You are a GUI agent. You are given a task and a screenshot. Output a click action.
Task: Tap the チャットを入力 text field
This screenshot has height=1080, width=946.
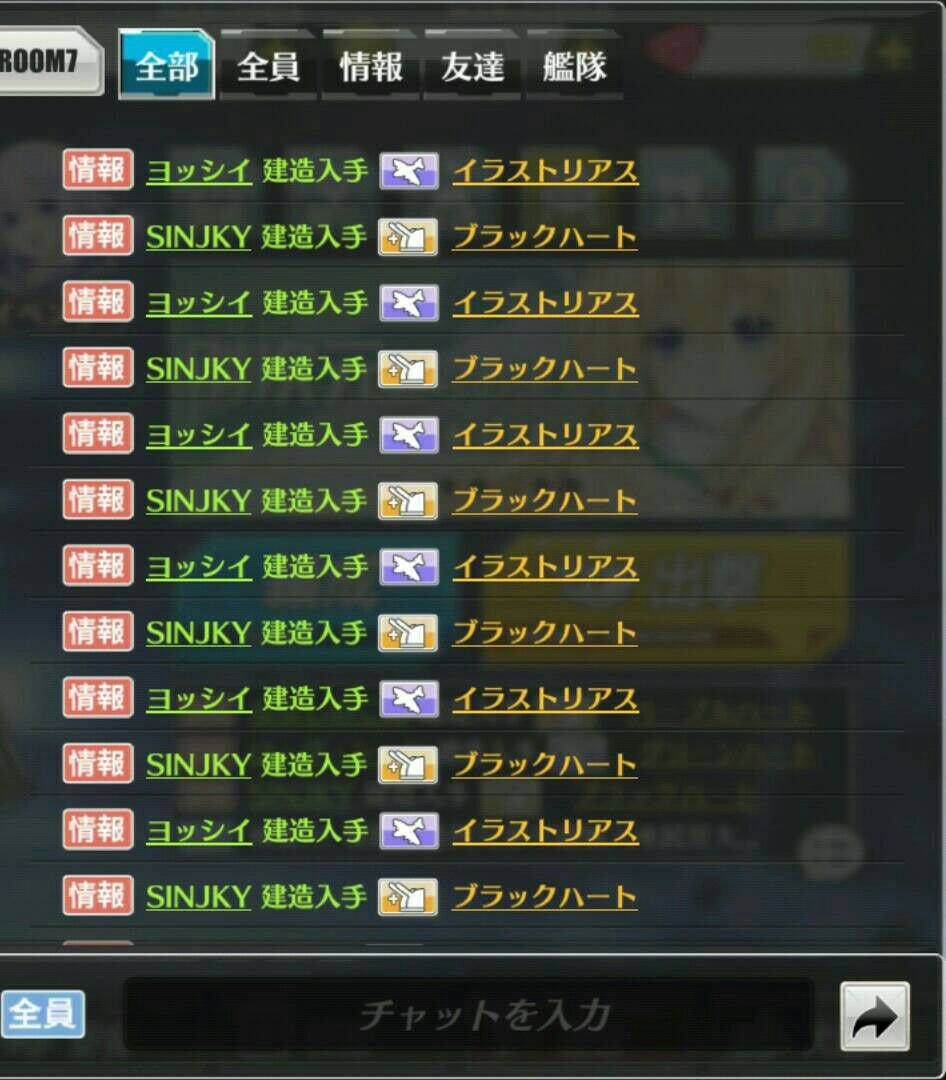(x=468, y=1015)
